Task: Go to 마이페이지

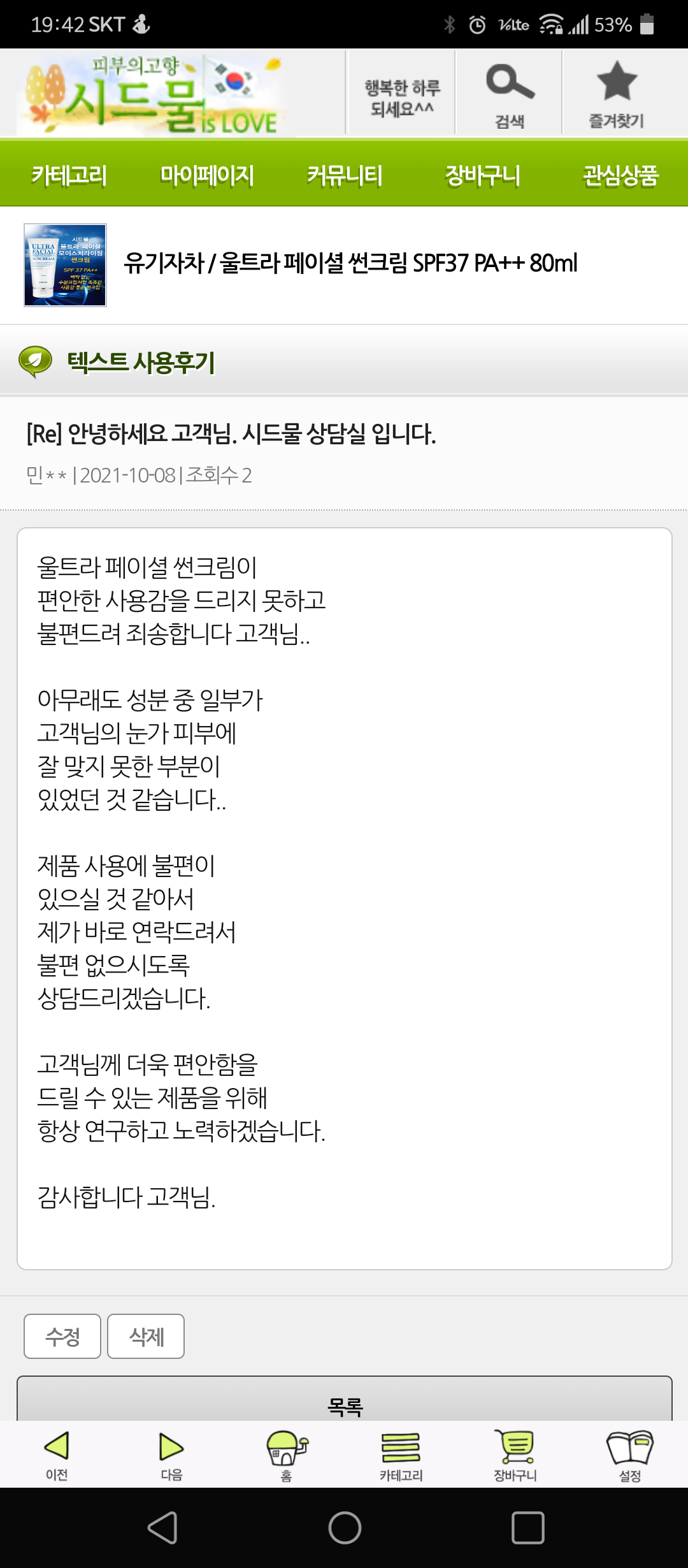Action: [x=206, y=175]
